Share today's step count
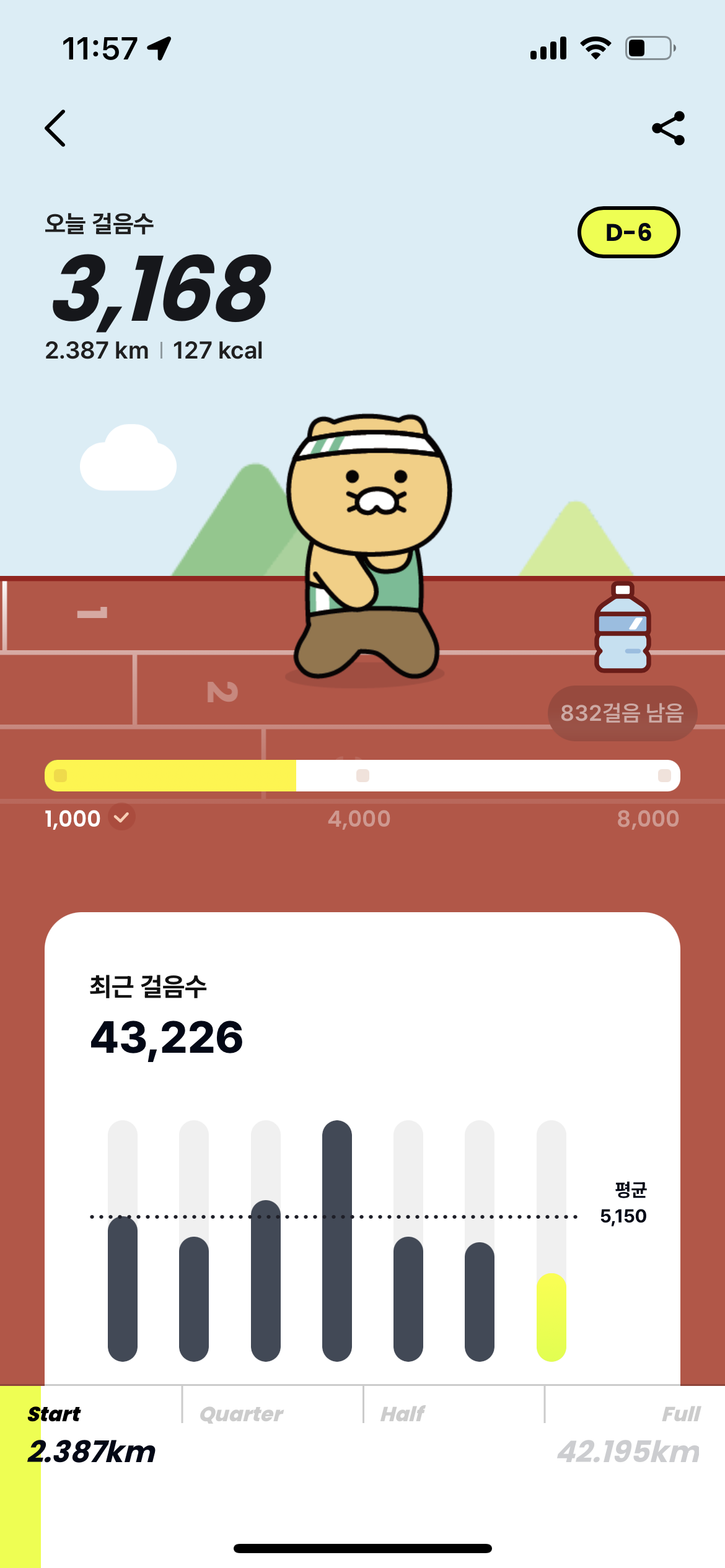This screenshot has width=725, height=1568. click(x=668, y=128)
